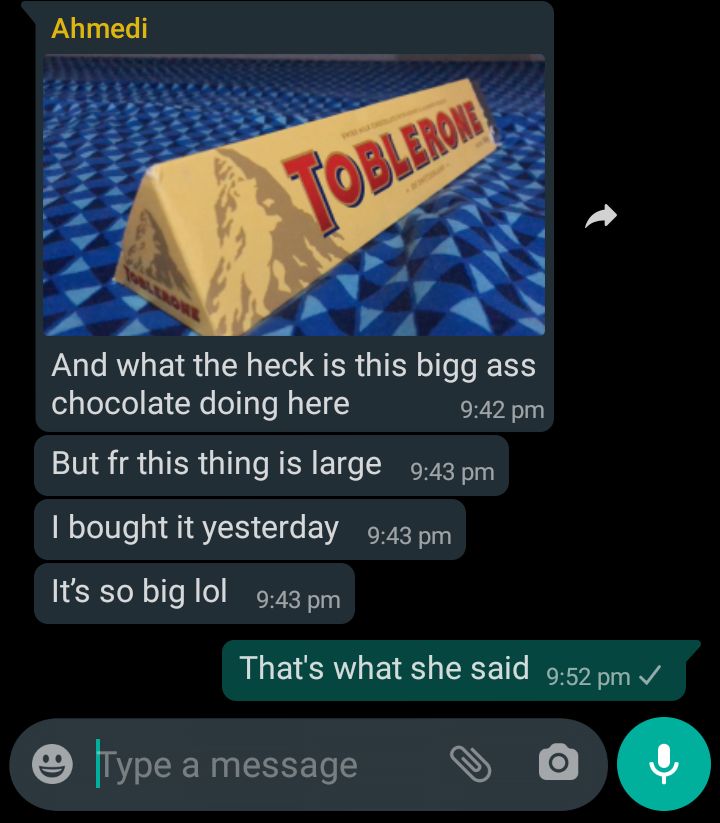Attach a file with the paperclip

470,763
